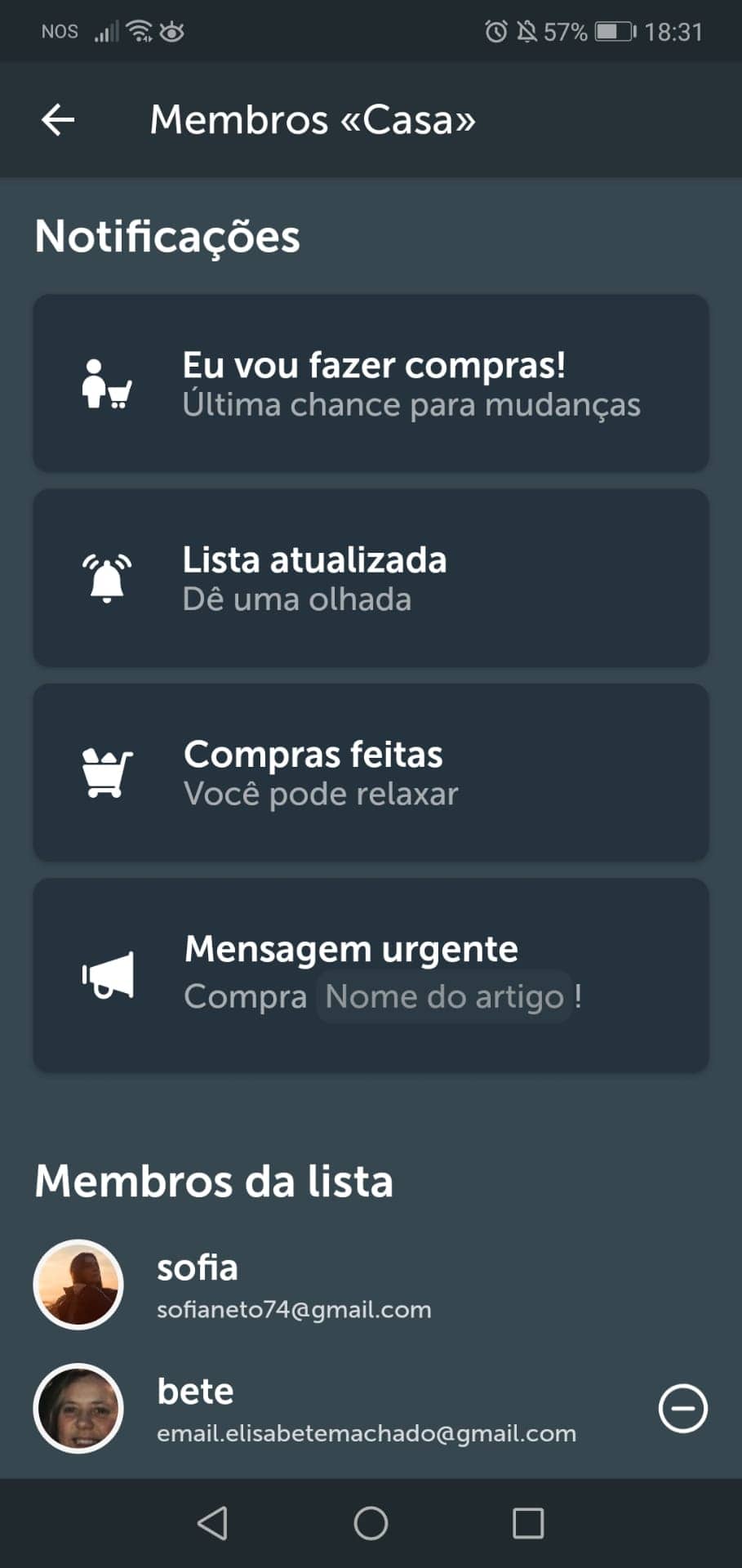
Task: Remove bete from the list members
Action: click(682, 1409)
